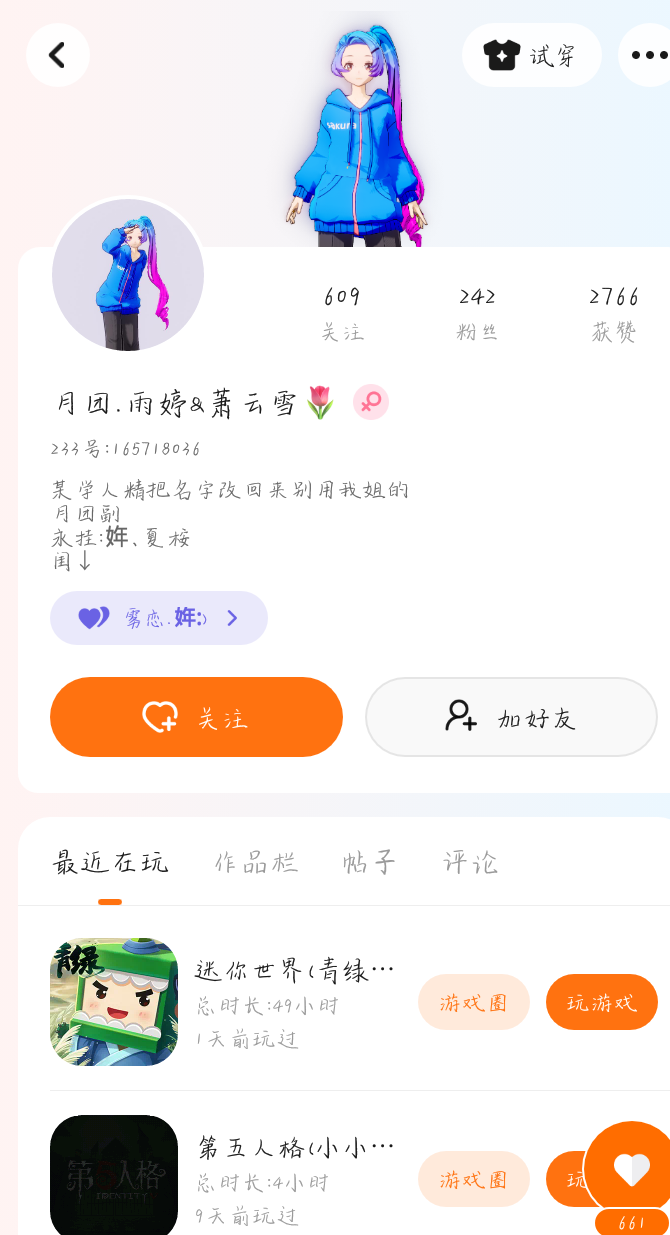The width and height of the screenshot is (670, 1235).
Task: Switch to the 最近在玩 tab
Action: [110, 862]
